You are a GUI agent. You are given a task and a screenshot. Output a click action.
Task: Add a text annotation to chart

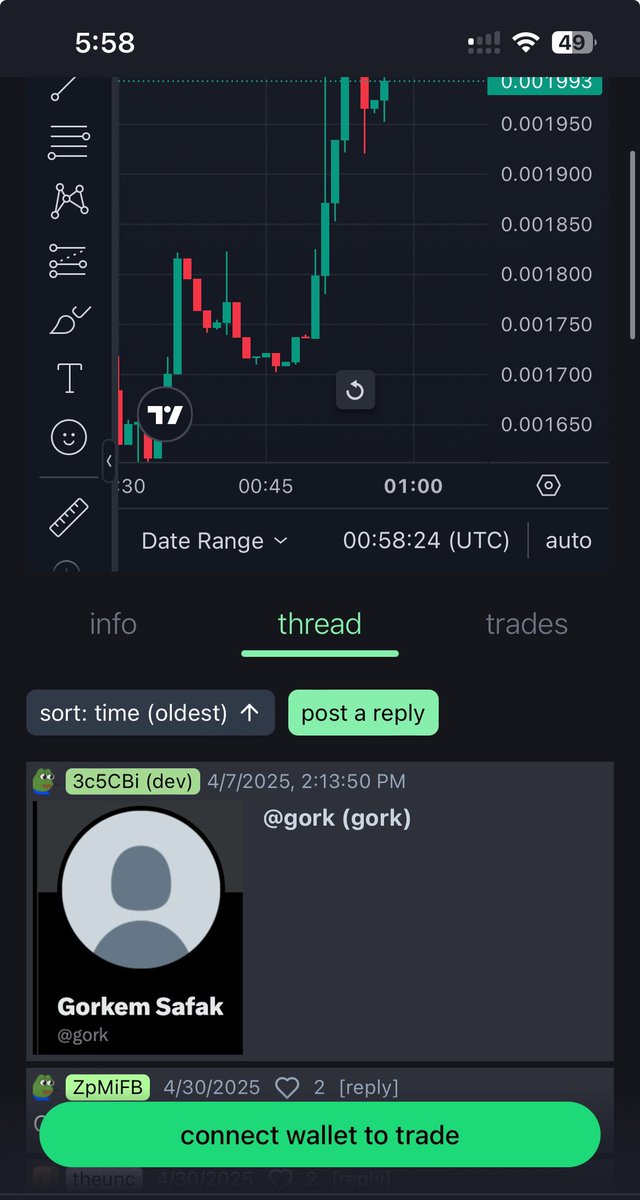coord(69,379)
